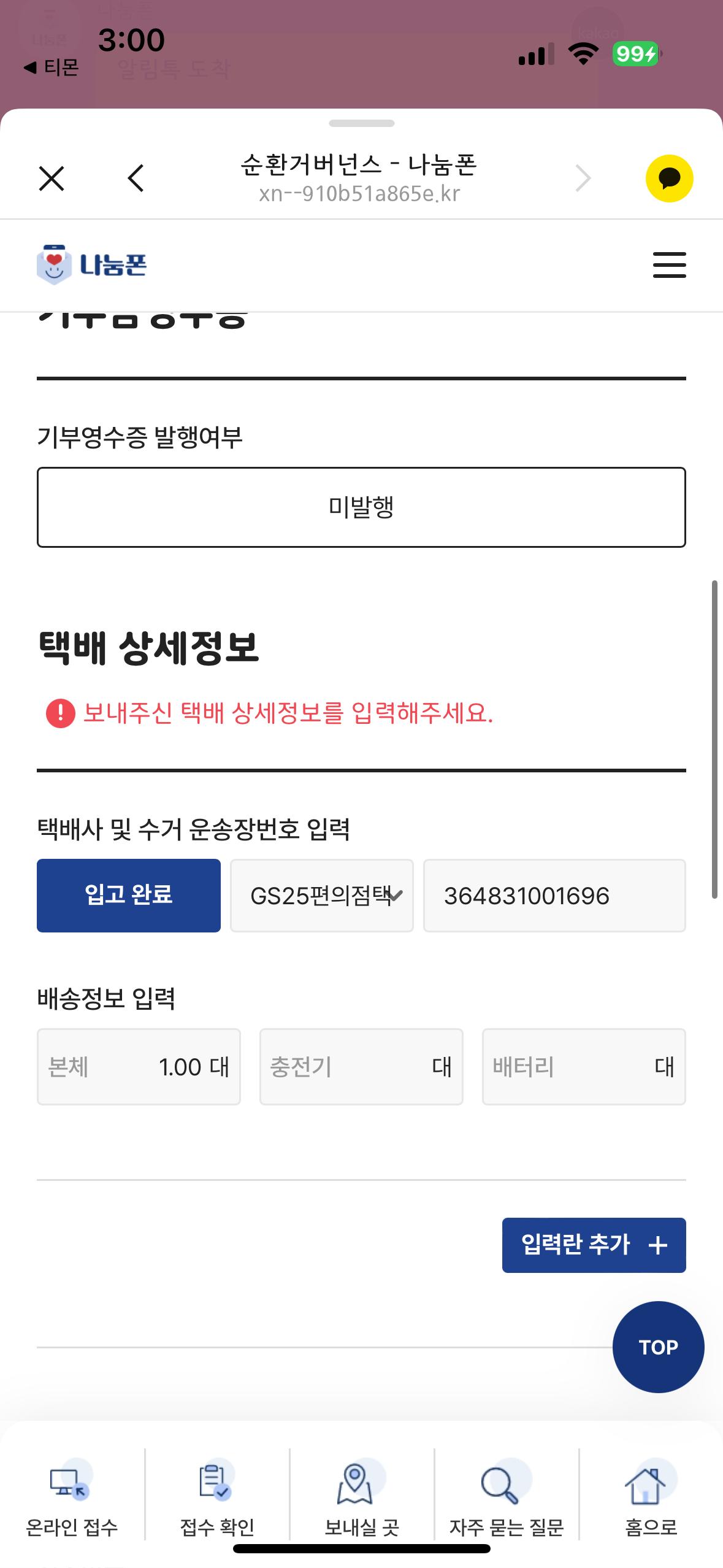
Task: Enter a 배터리 quantity
Action: point(584,1067)
